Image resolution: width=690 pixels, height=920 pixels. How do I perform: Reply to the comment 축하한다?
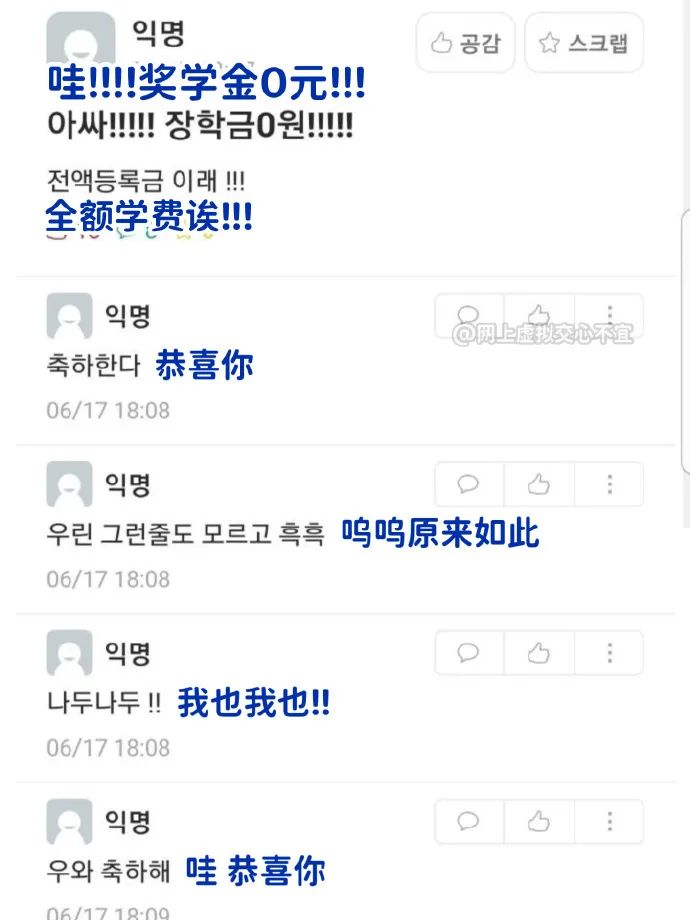coord(468,316)
